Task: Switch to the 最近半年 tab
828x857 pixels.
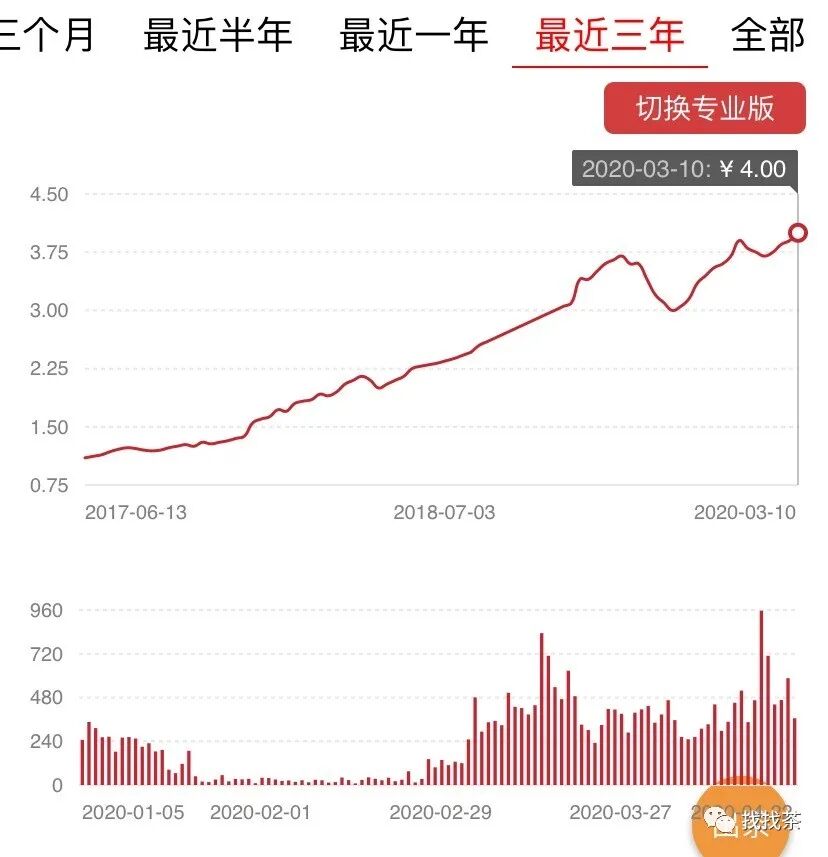Action: coord(218,35)
